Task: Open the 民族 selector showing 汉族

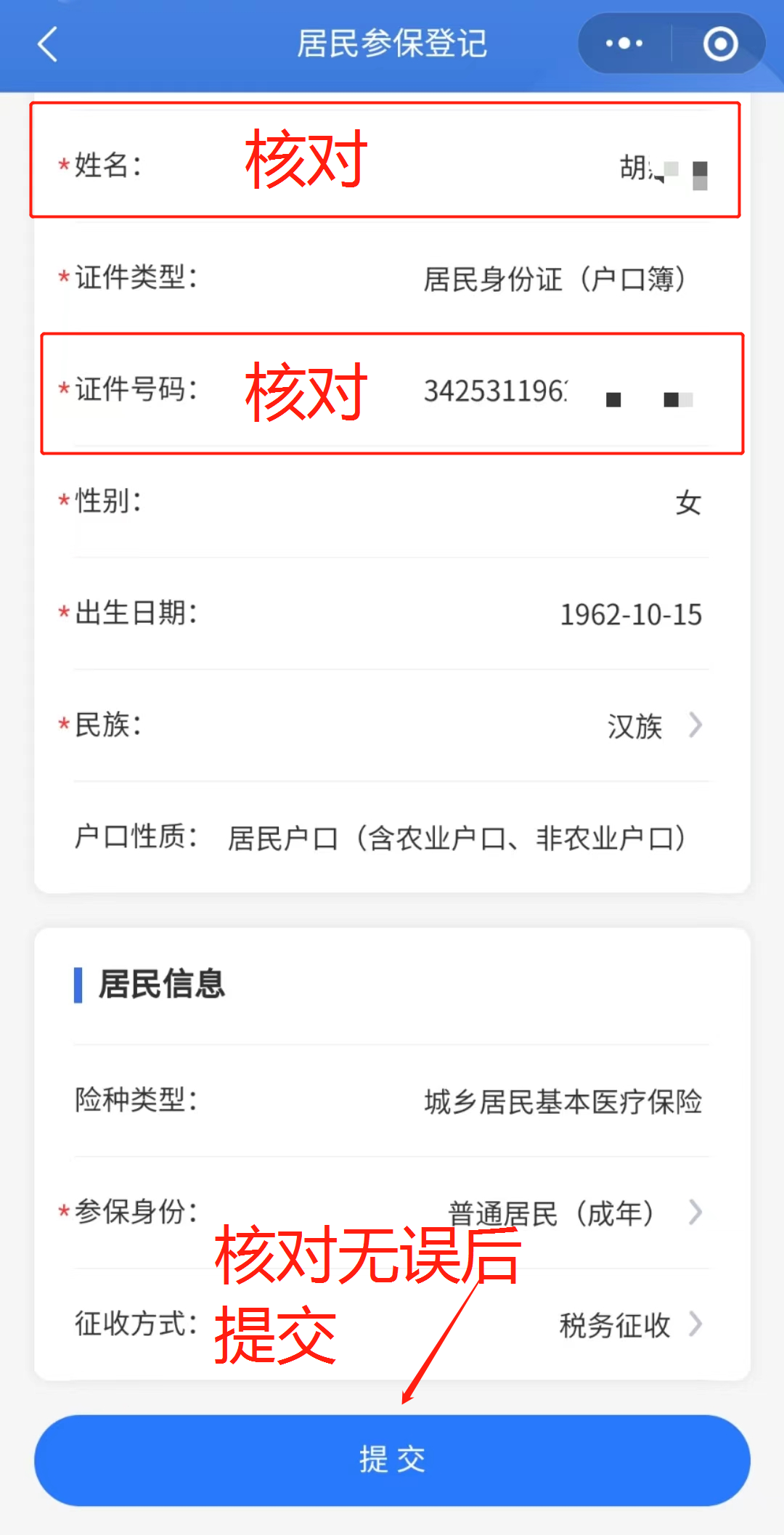Action: 653,725
